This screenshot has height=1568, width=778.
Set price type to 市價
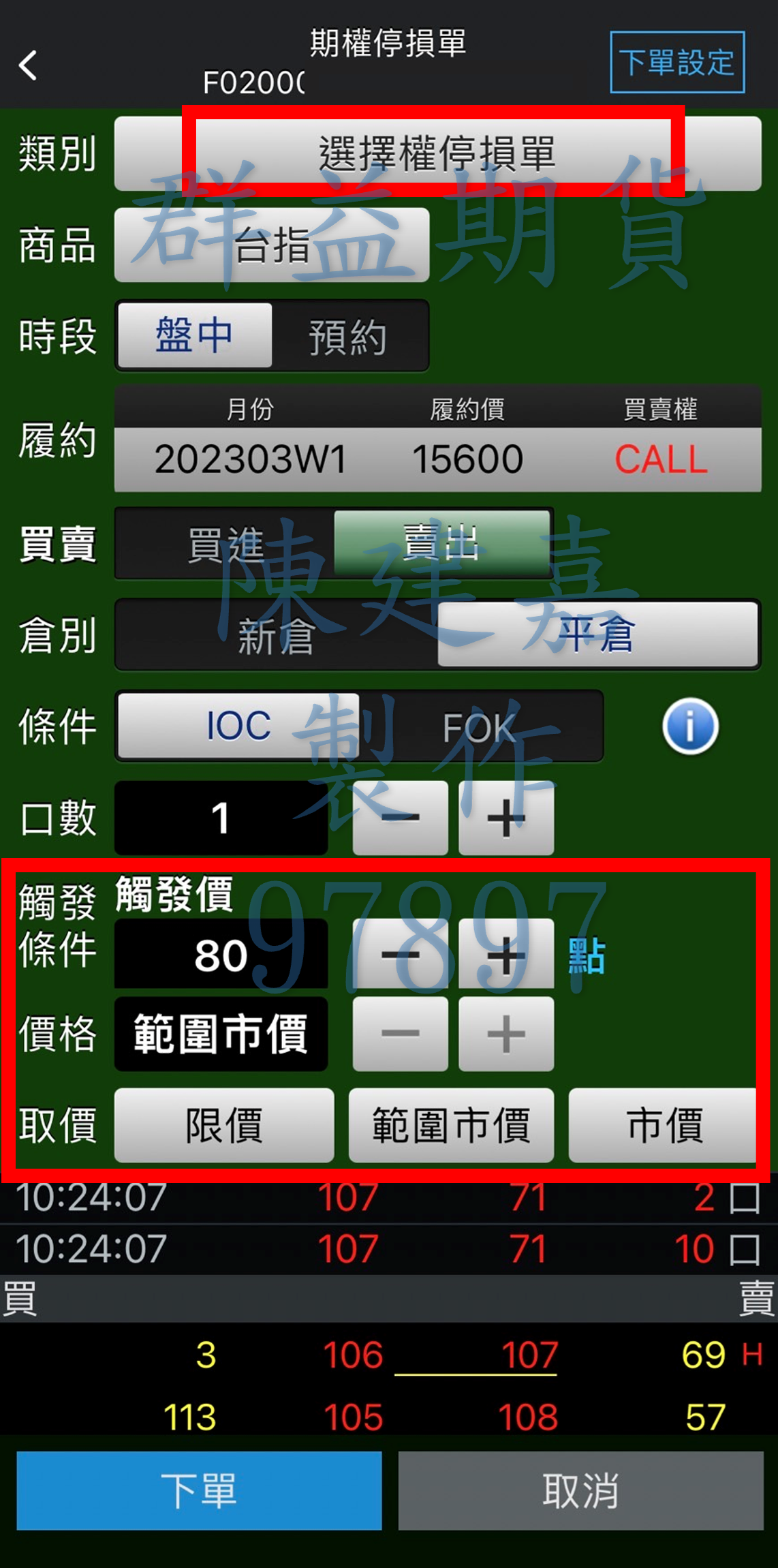(664, 1125)
